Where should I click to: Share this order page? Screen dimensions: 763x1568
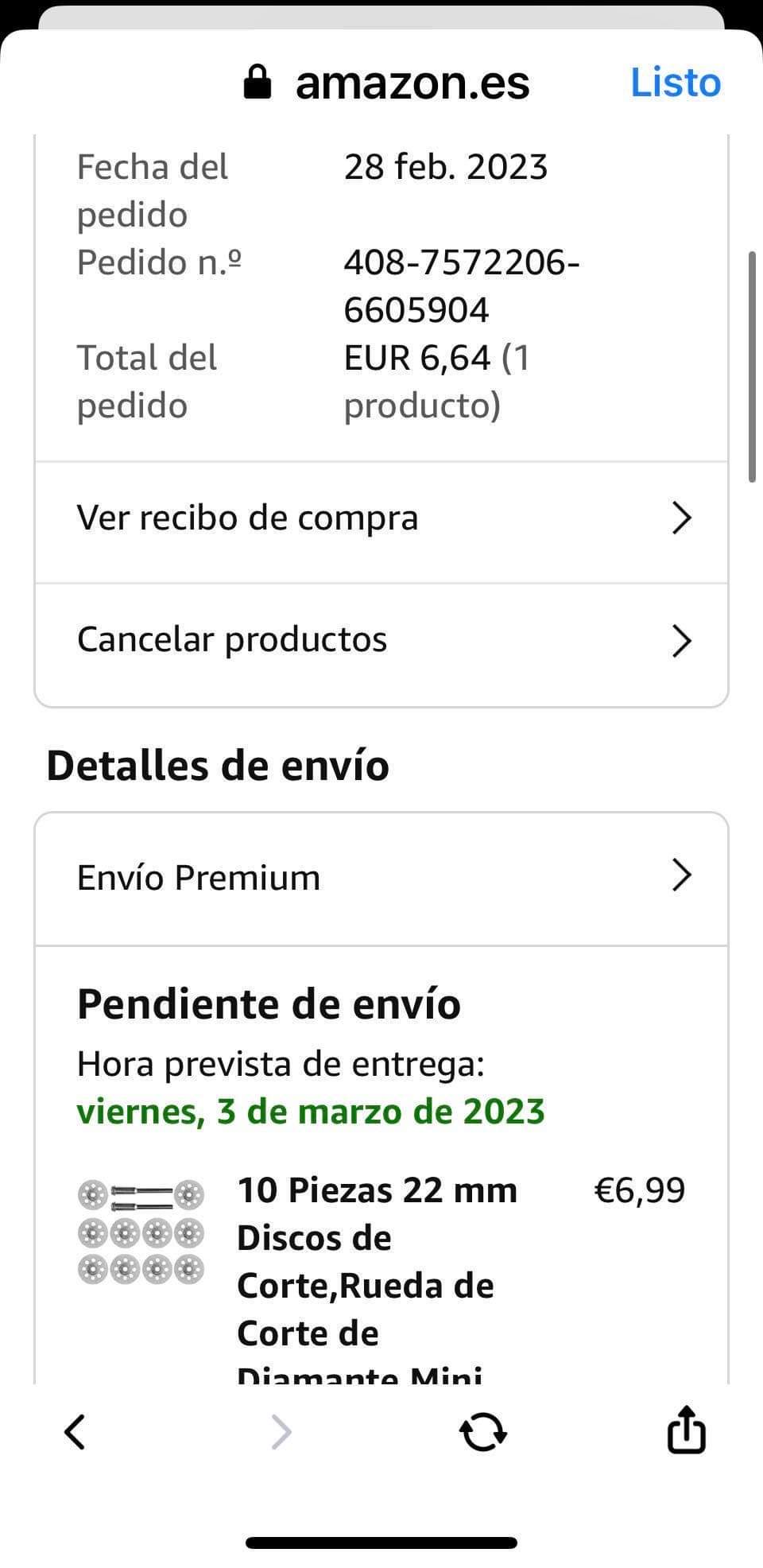(x=685, y=1431)
